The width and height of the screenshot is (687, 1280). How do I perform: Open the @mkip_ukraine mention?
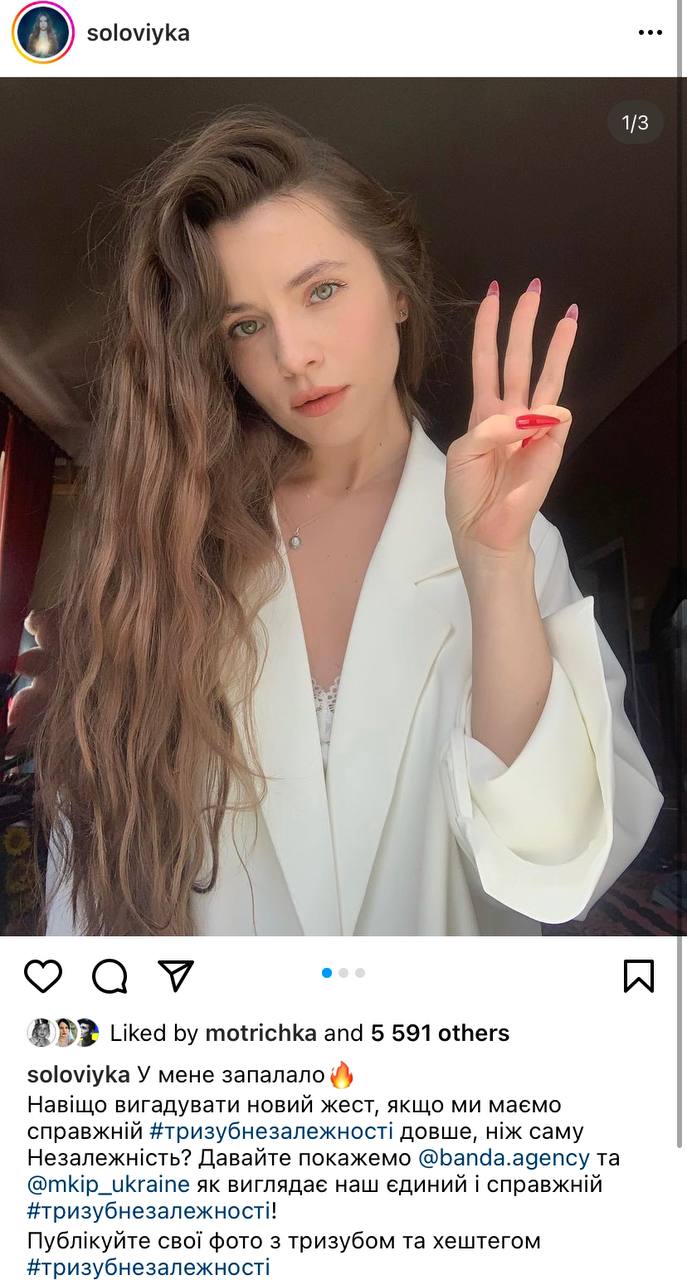(108, 1185)
